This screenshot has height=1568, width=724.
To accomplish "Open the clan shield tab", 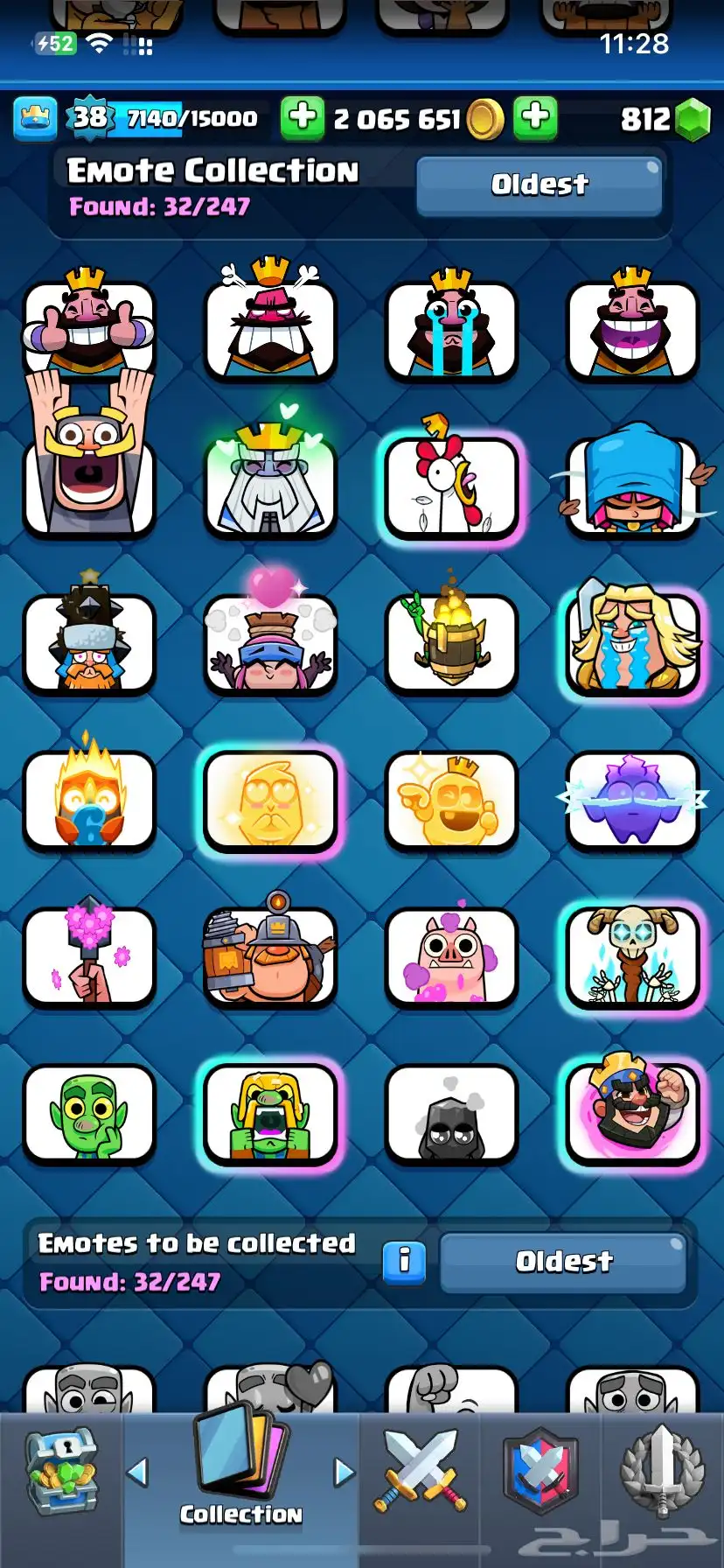I will [541, 1472].
